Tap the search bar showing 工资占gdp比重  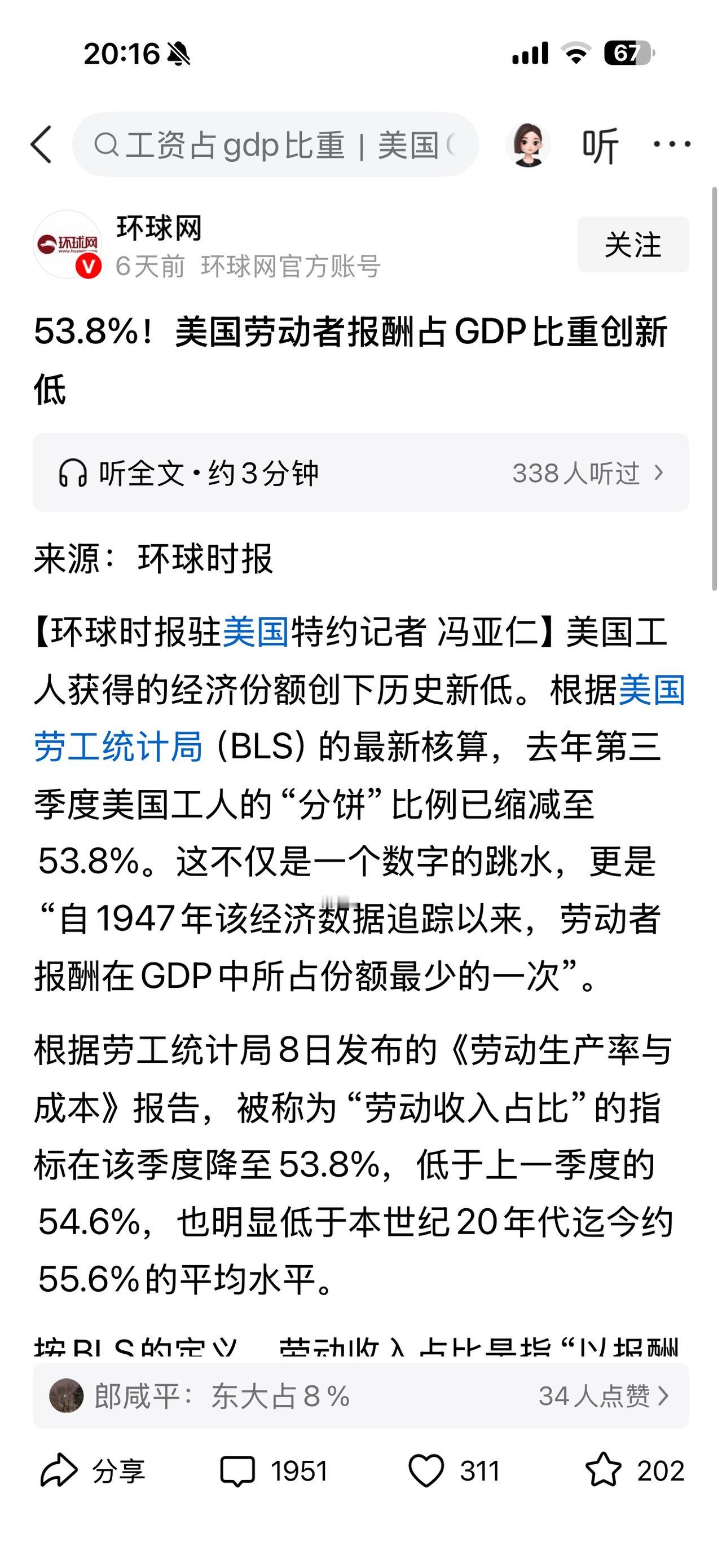tap(277, 144)
